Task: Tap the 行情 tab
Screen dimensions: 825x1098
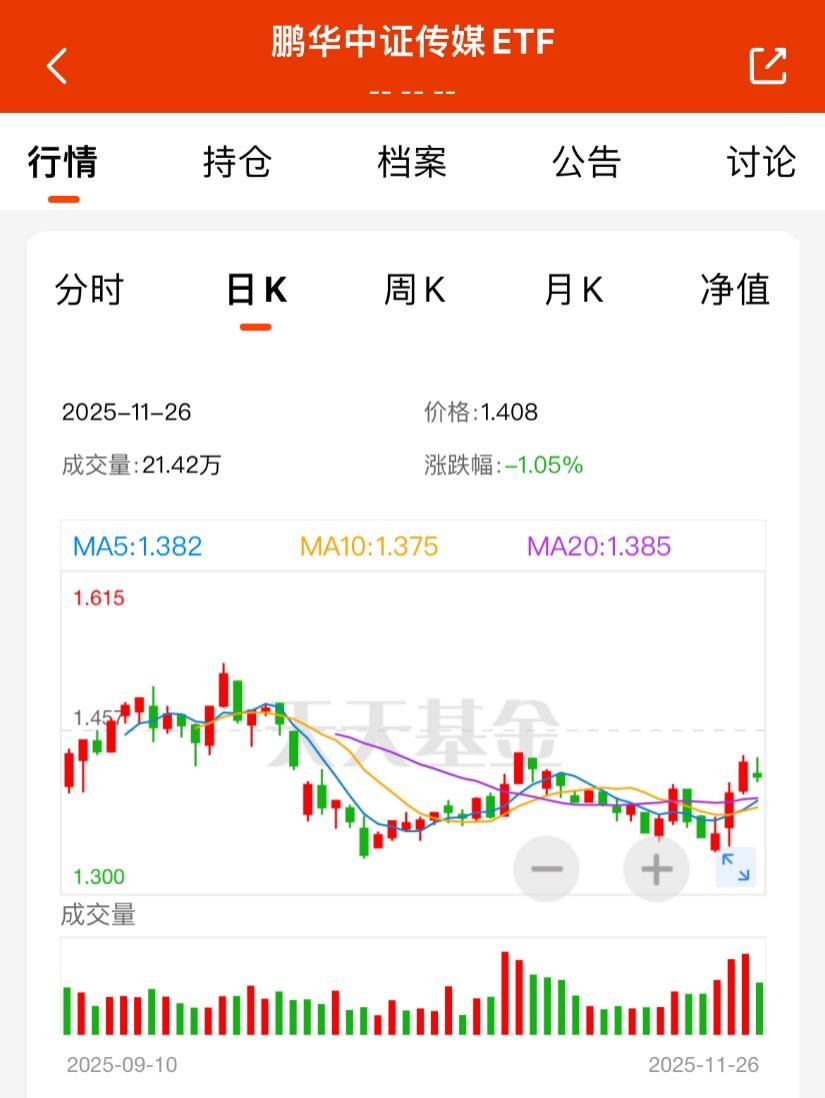Action: [63, 162]
